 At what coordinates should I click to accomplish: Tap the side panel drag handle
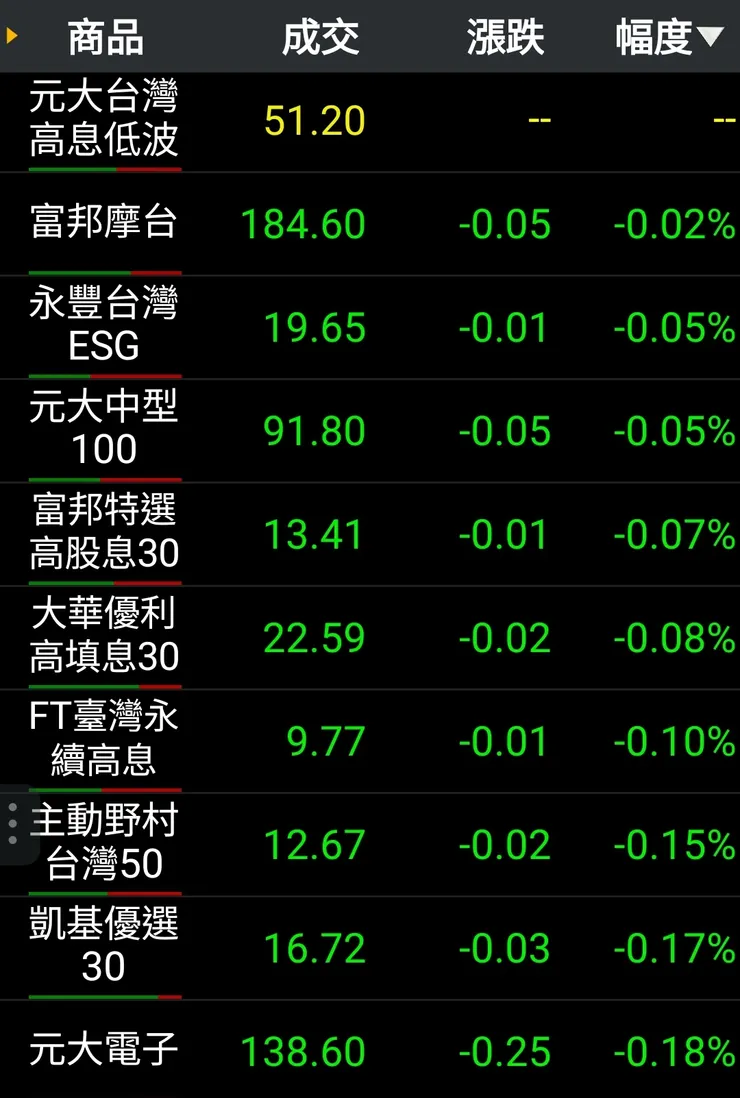click(12, 826)
